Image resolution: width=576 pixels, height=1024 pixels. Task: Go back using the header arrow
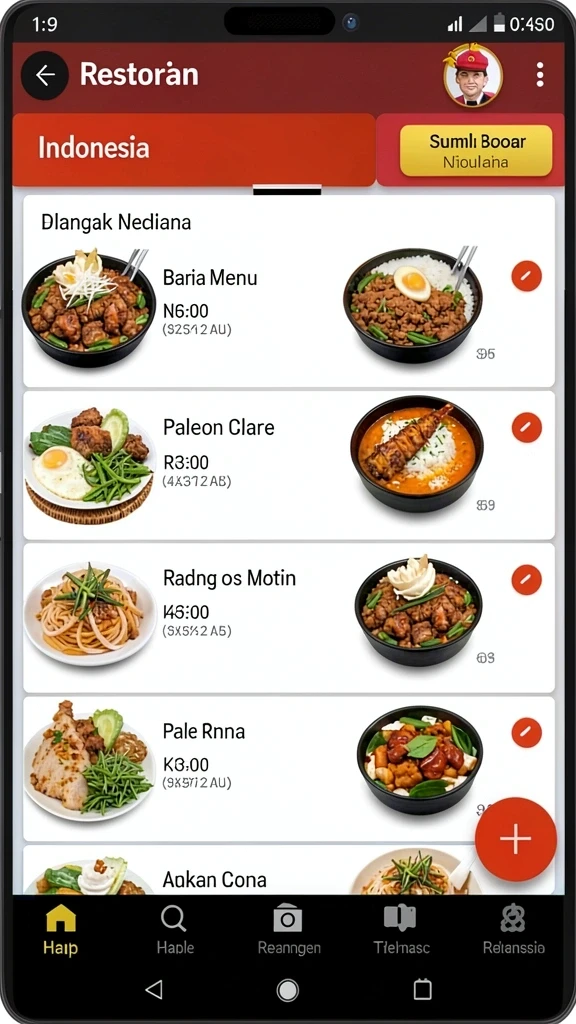pos(44,76)
